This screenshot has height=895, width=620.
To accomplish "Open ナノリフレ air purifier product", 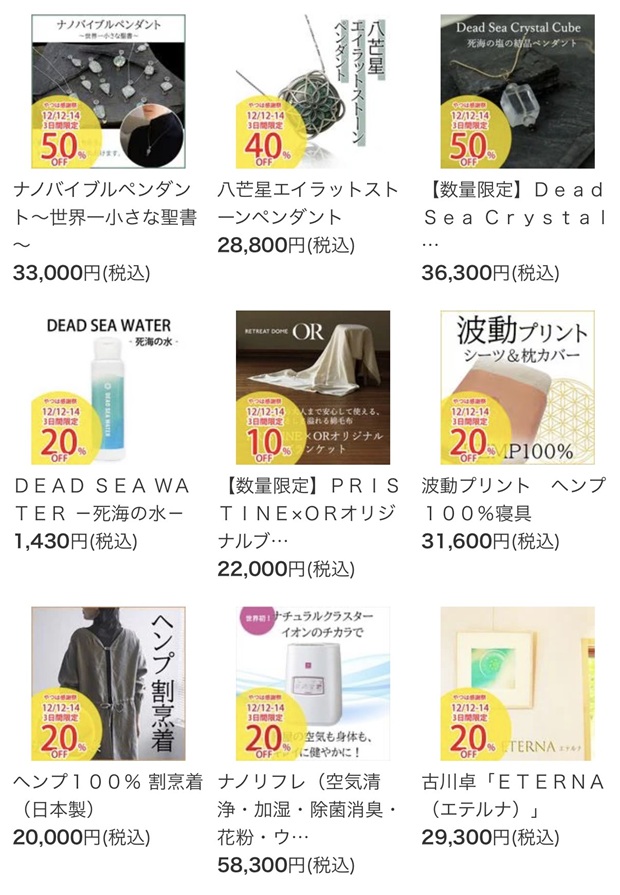I will 312,684.
